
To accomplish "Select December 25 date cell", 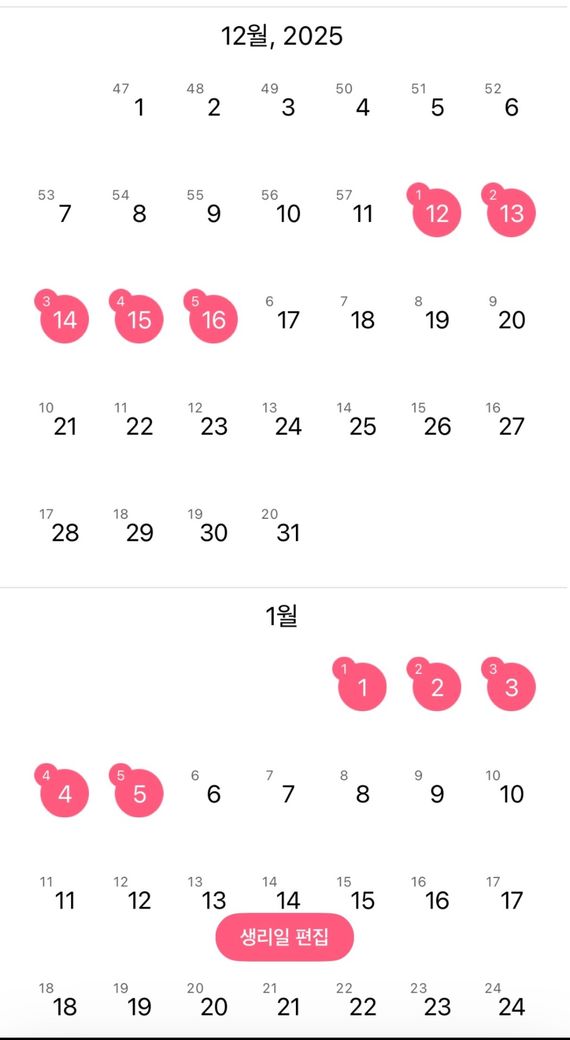I will [x=362, y=425].
